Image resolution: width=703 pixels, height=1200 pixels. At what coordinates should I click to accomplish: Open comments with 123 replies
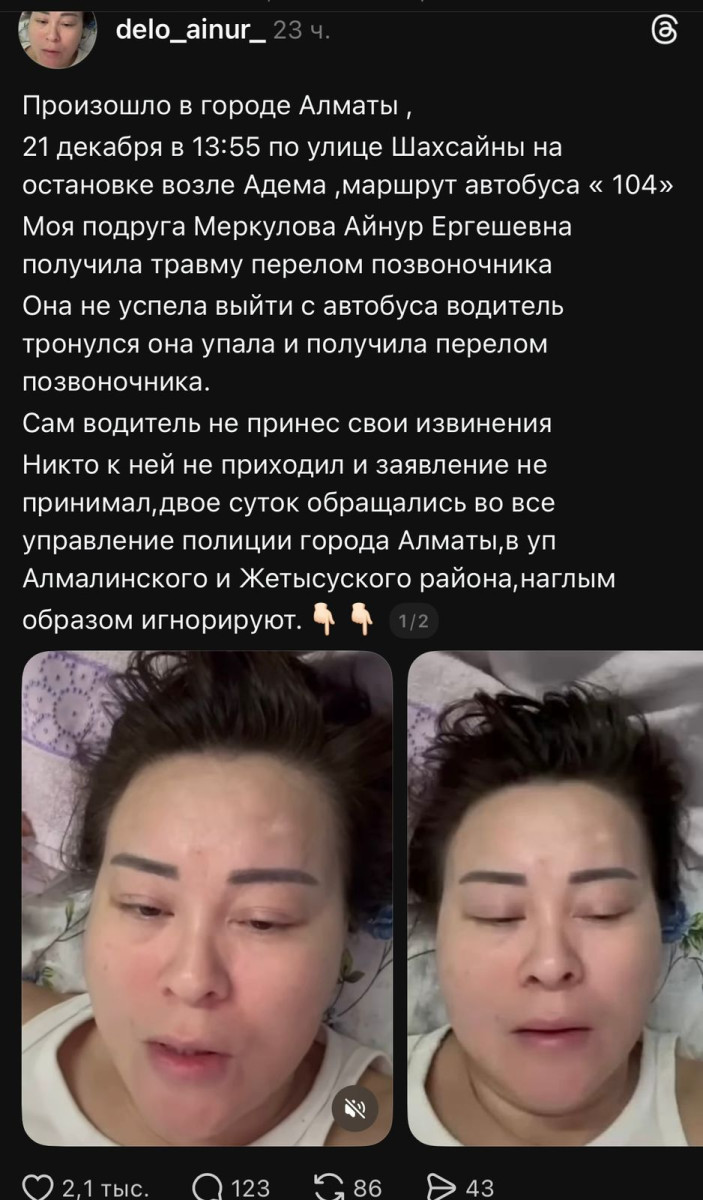point(208,1187)
